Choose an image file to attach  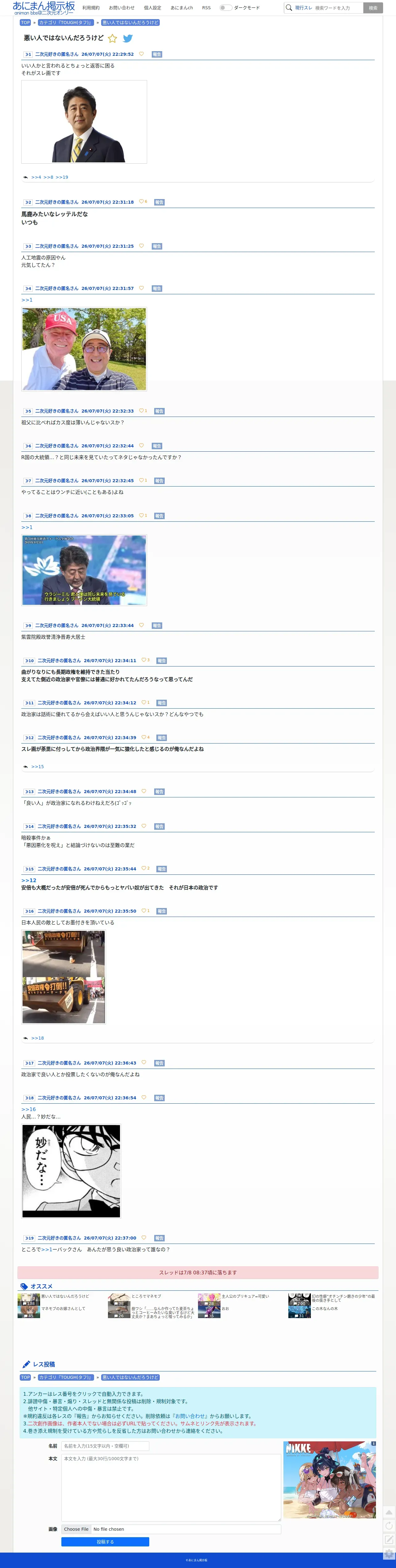[76, 1529]
